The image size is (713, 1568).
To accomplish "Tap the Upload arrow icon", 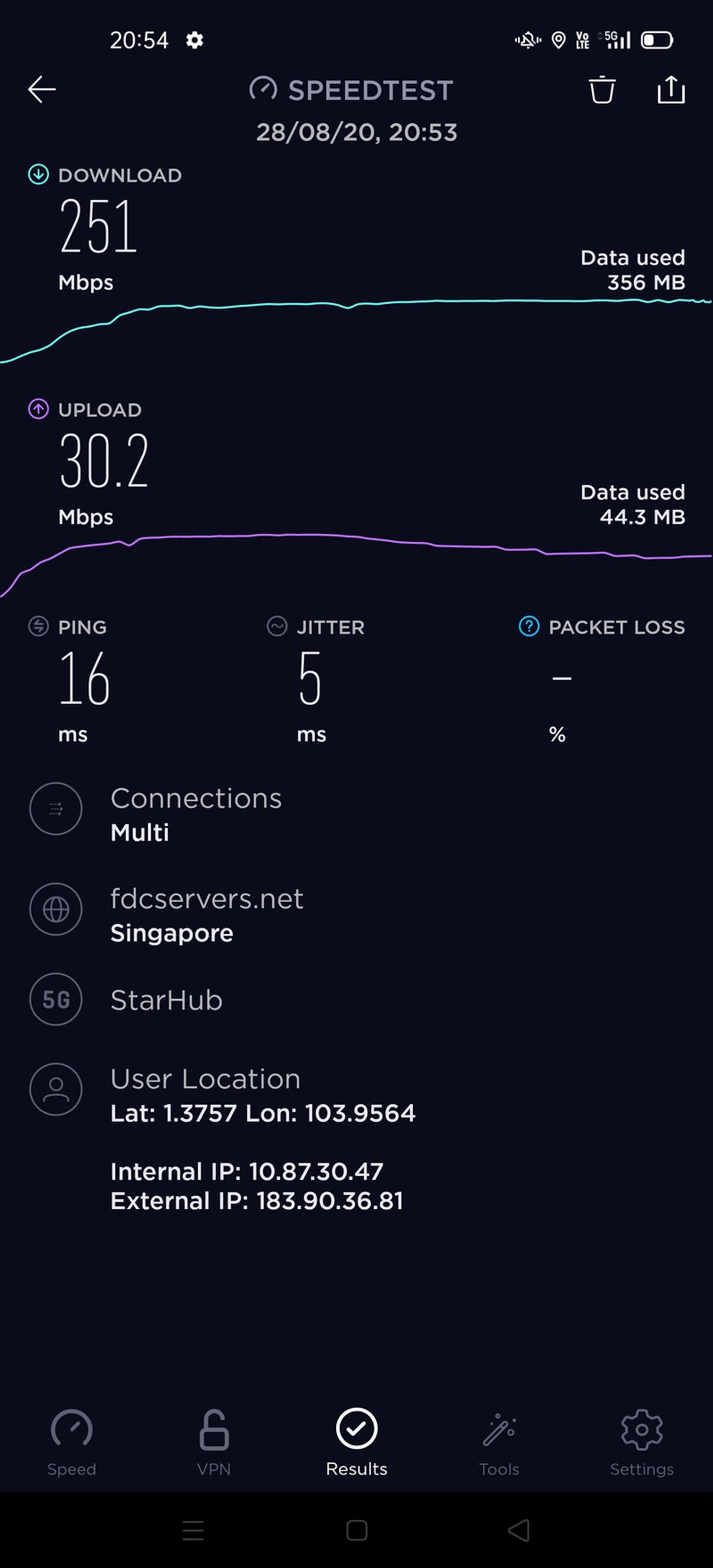I will click(x=38, y=410).
